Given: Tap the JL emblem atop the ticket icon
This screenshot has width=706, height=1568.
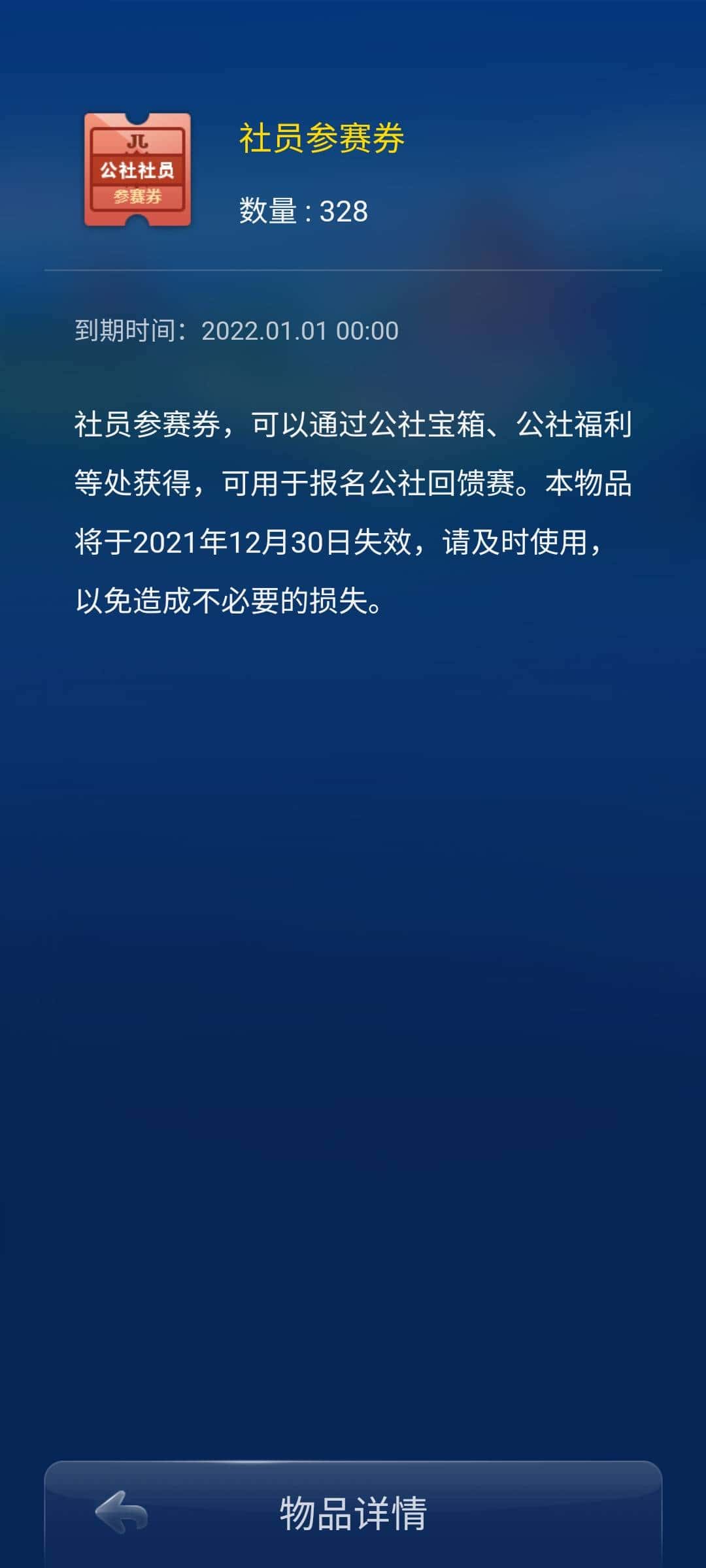Looking at the screenshot, I should pyautogui.click(x=139, y=142).
